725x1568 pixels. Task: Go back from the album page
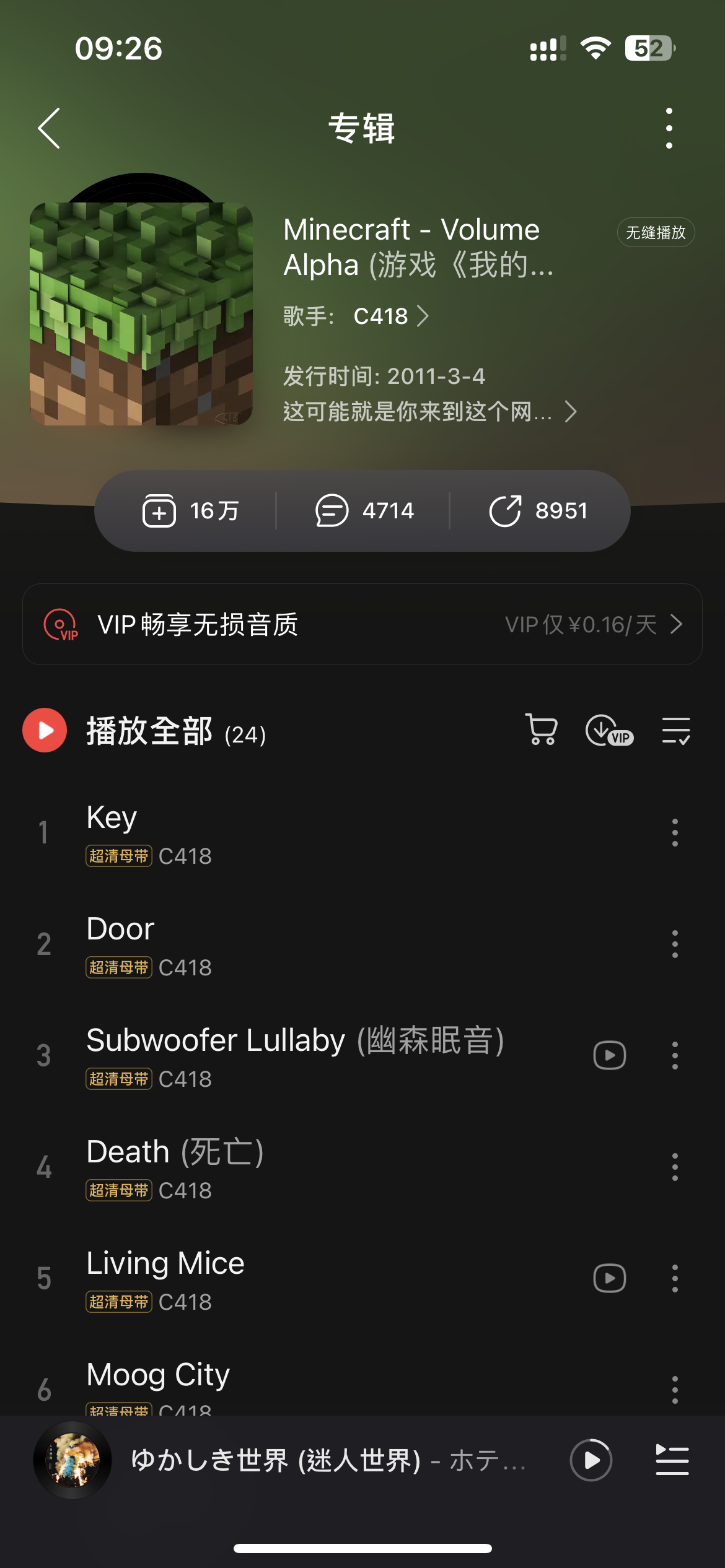(49, 128)
